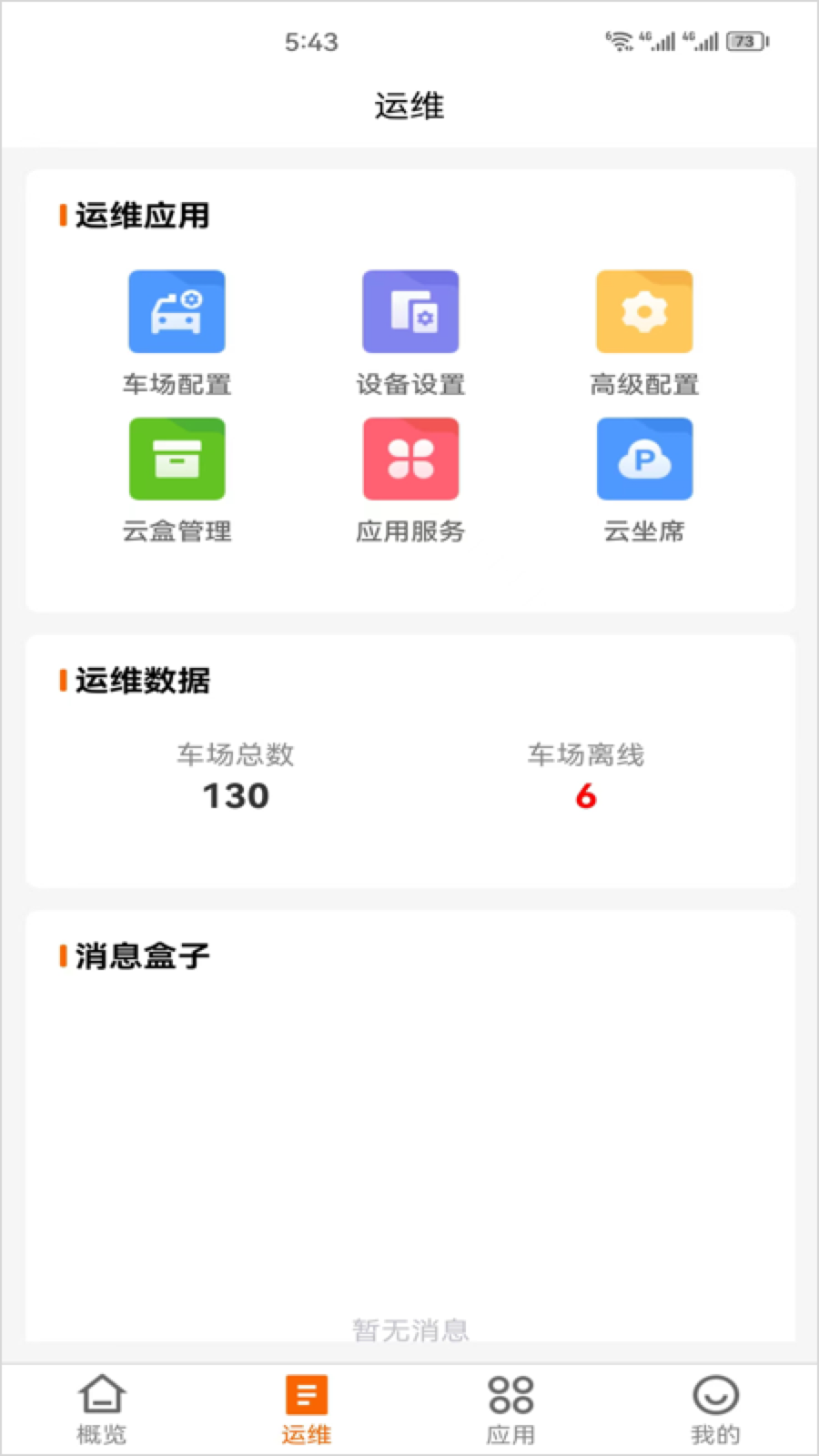Go to the 应用 tab

pos(511,1410)
